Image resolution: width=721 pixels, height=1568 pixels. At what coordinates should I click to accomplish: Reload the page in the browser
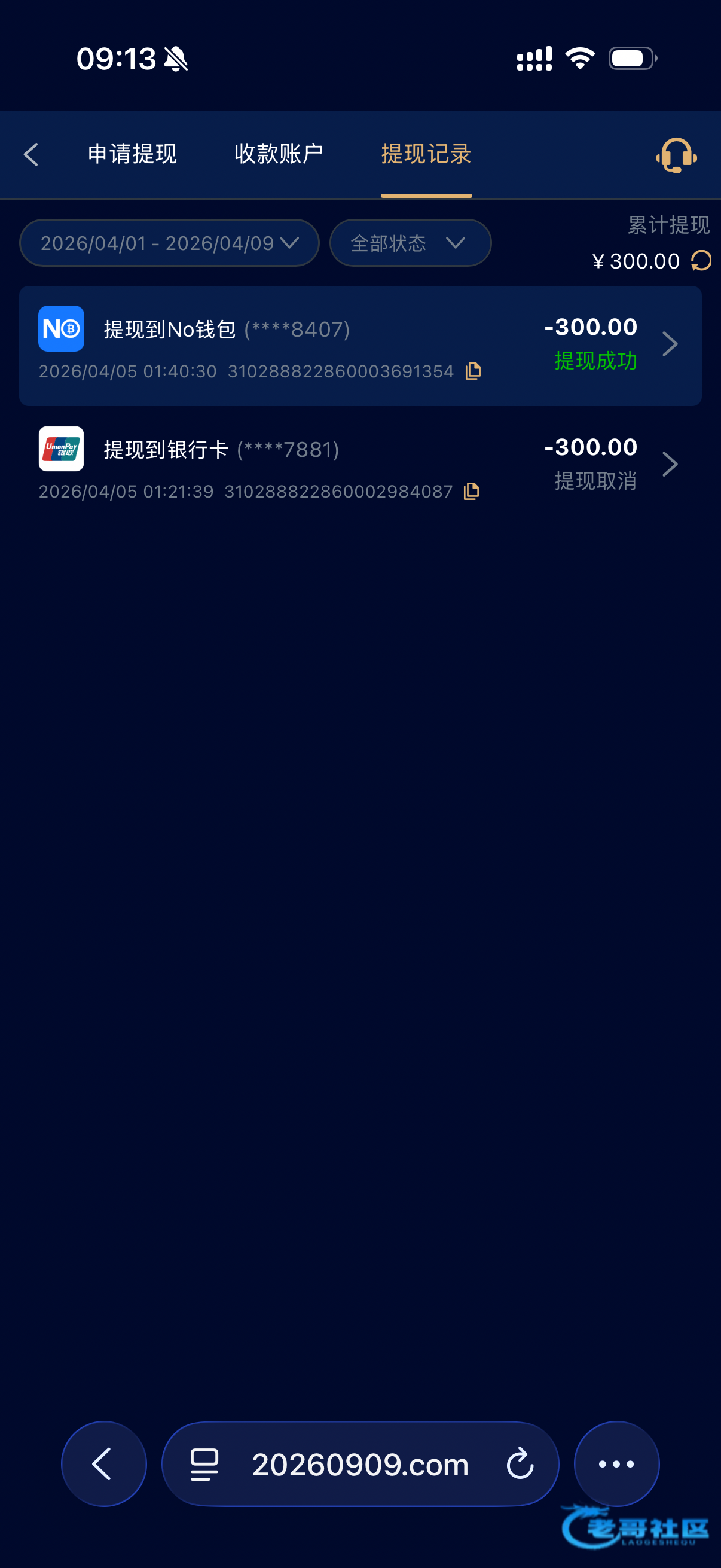(x=520, y=1464)
